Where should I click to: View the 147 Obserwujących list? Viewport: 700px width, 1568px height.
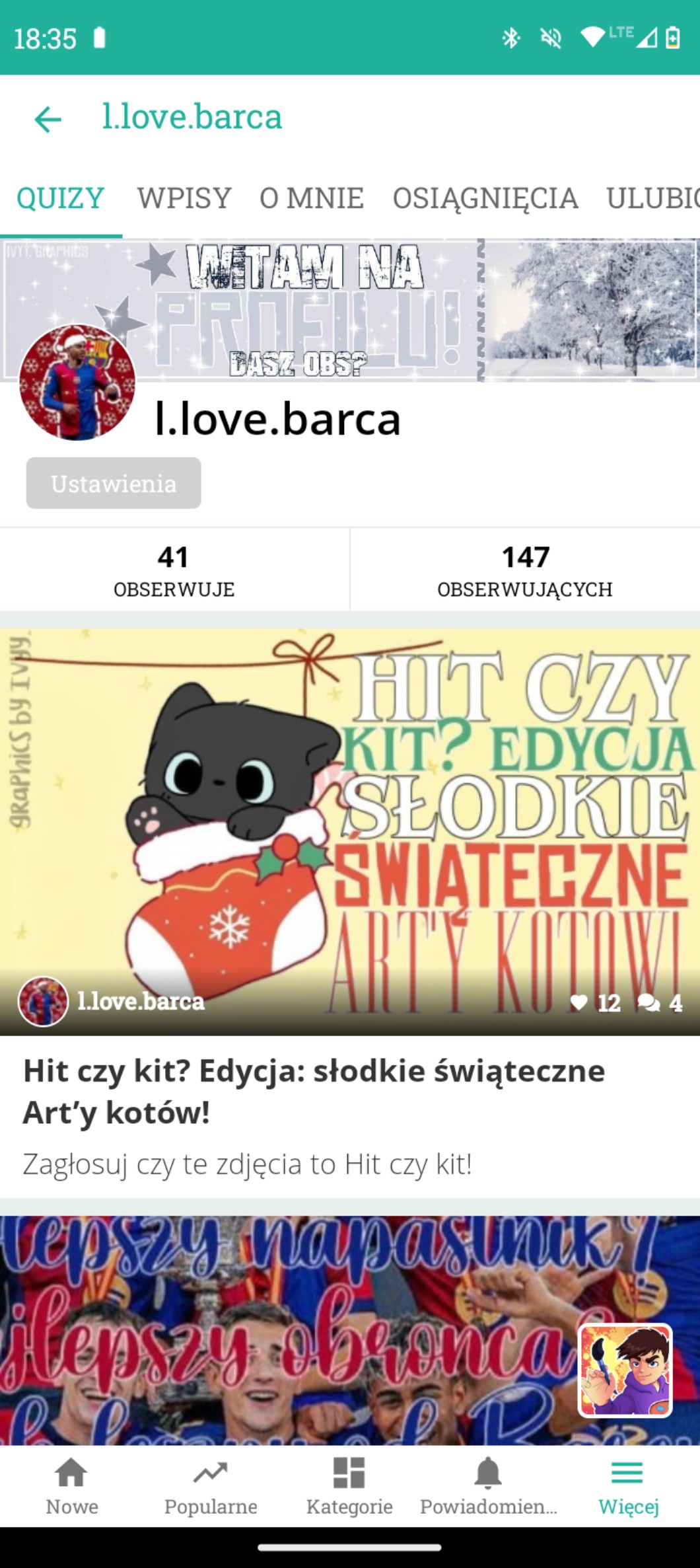coord(525,570)
